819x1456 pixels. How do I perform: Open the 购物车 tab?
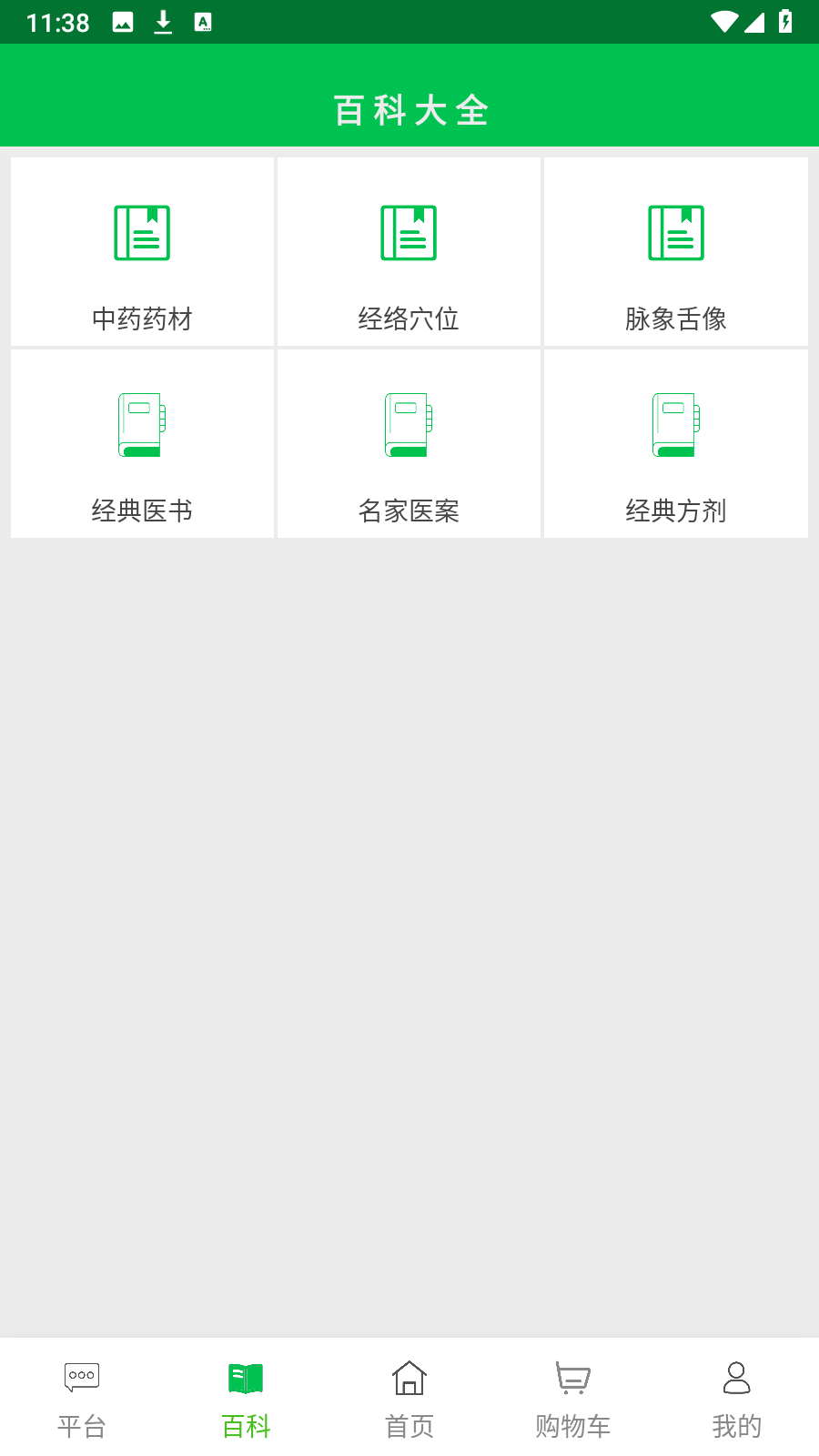573,1399
